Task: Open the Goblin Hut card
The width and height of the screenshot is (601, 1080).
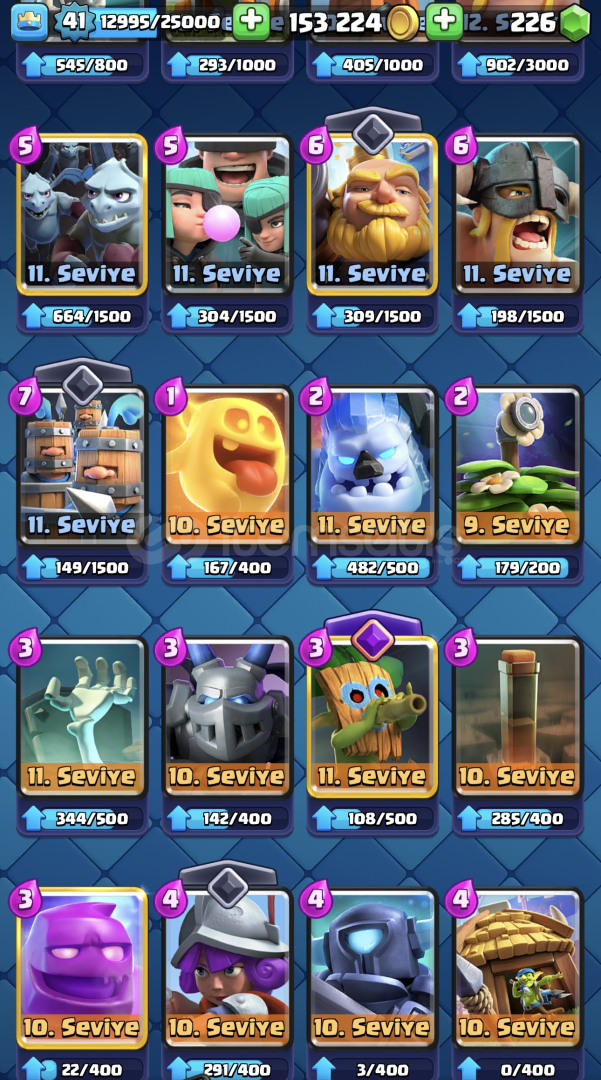Action: pos(518,968)
